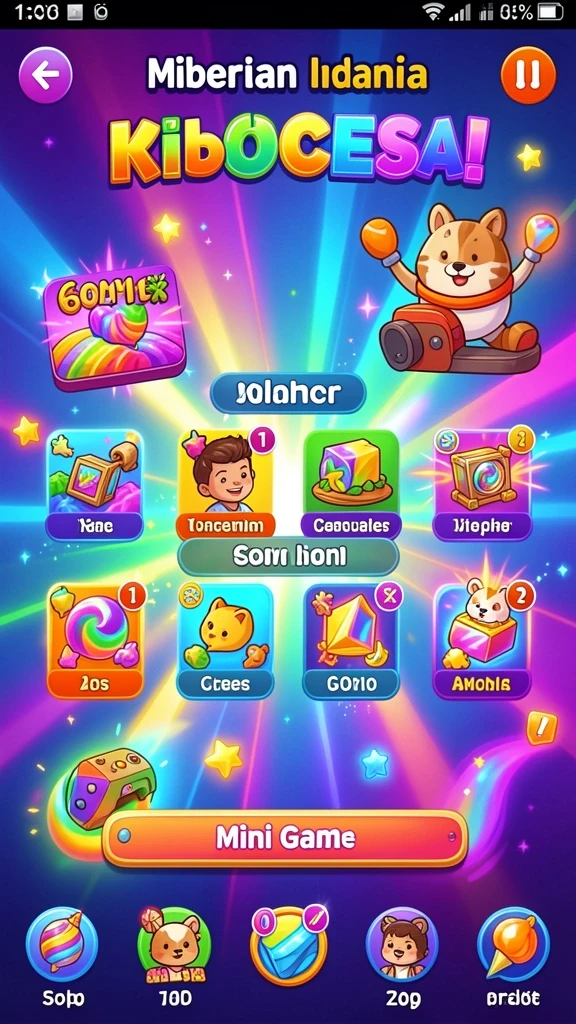Switch to the ice cream cone tab
Viewport: 576px width, 1024px height.
[x=513, y=945]
